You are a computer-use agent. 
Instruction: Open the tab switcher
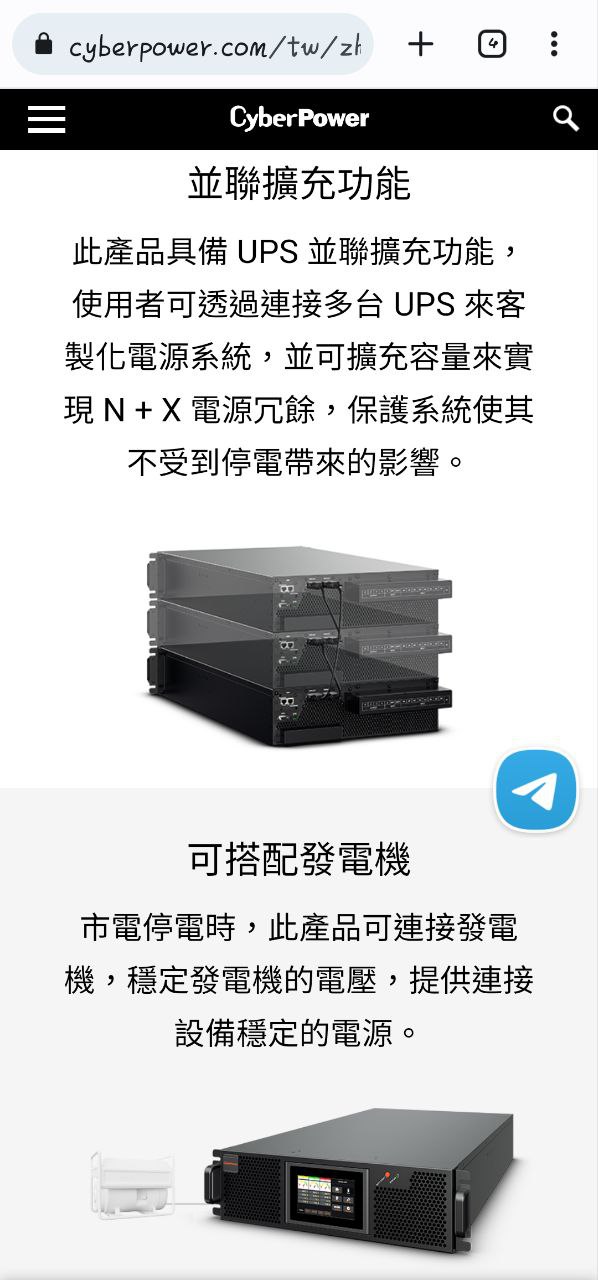coord(492,44)
